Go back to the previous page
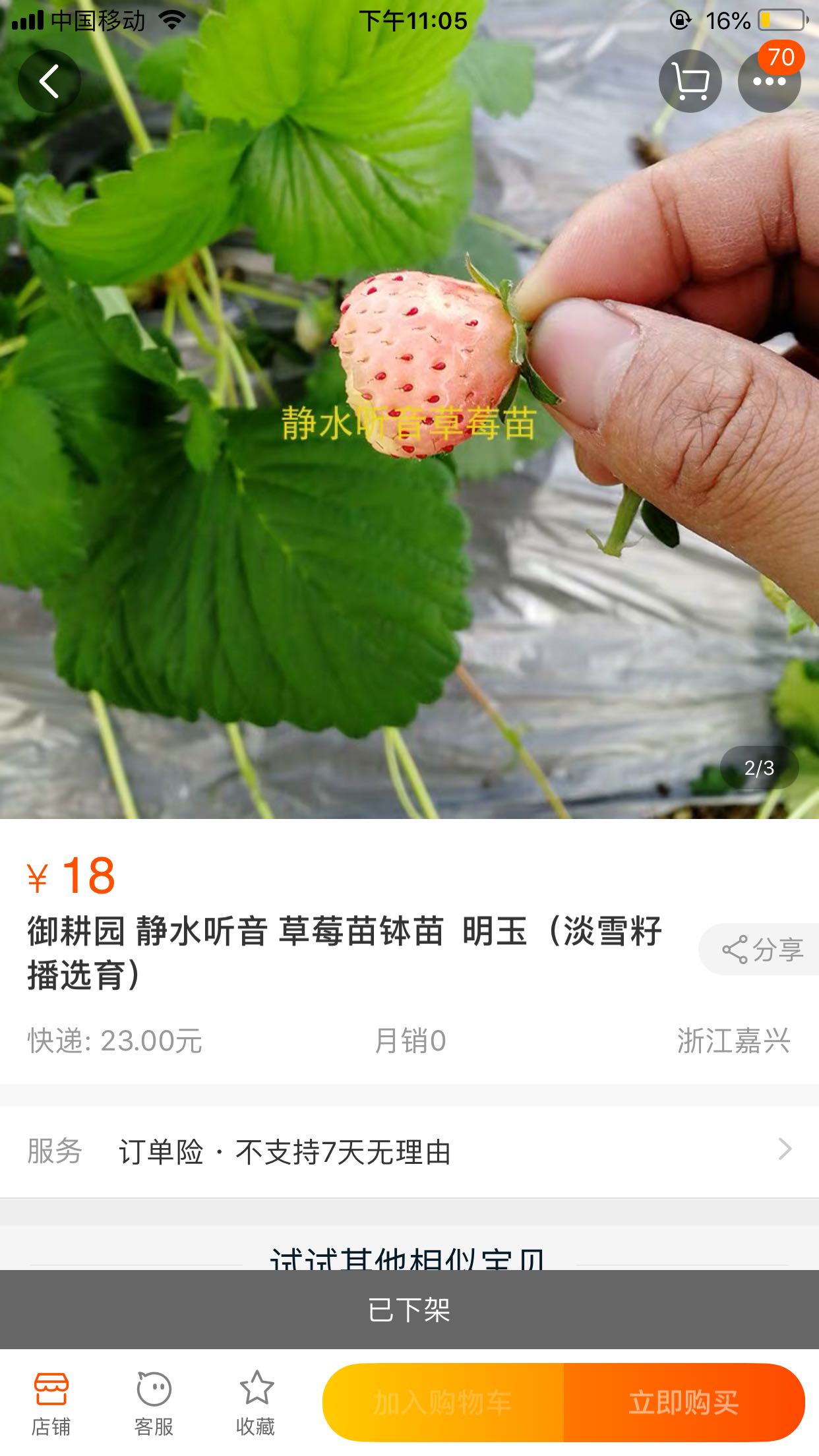 coord(49,82)
